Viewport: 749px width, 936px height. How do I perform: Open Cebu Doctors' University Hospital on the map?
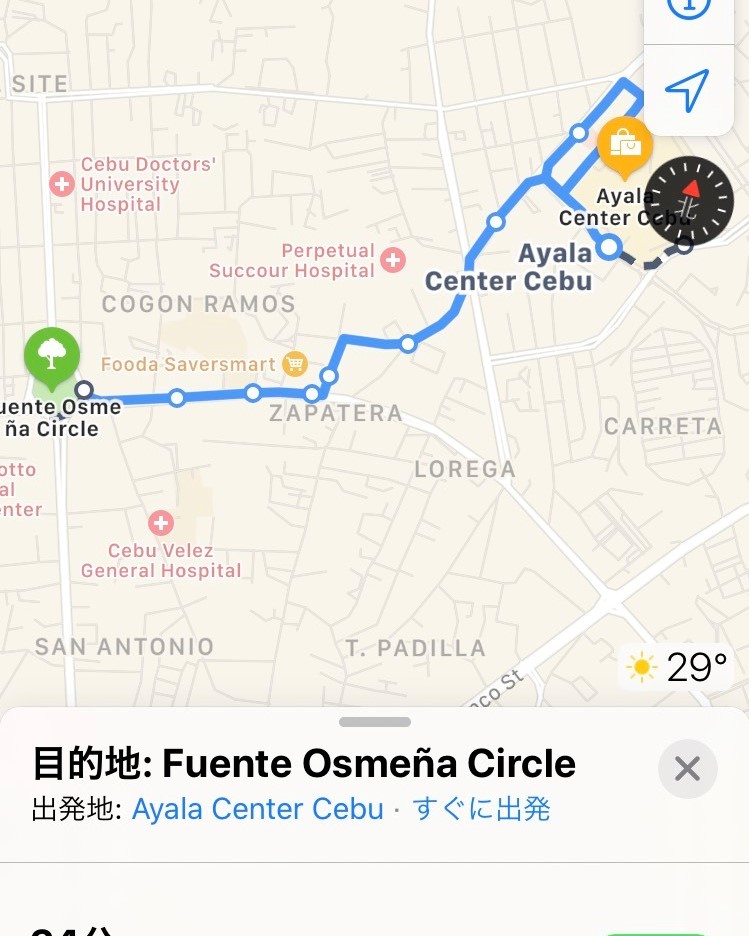[x=62, y=184]
